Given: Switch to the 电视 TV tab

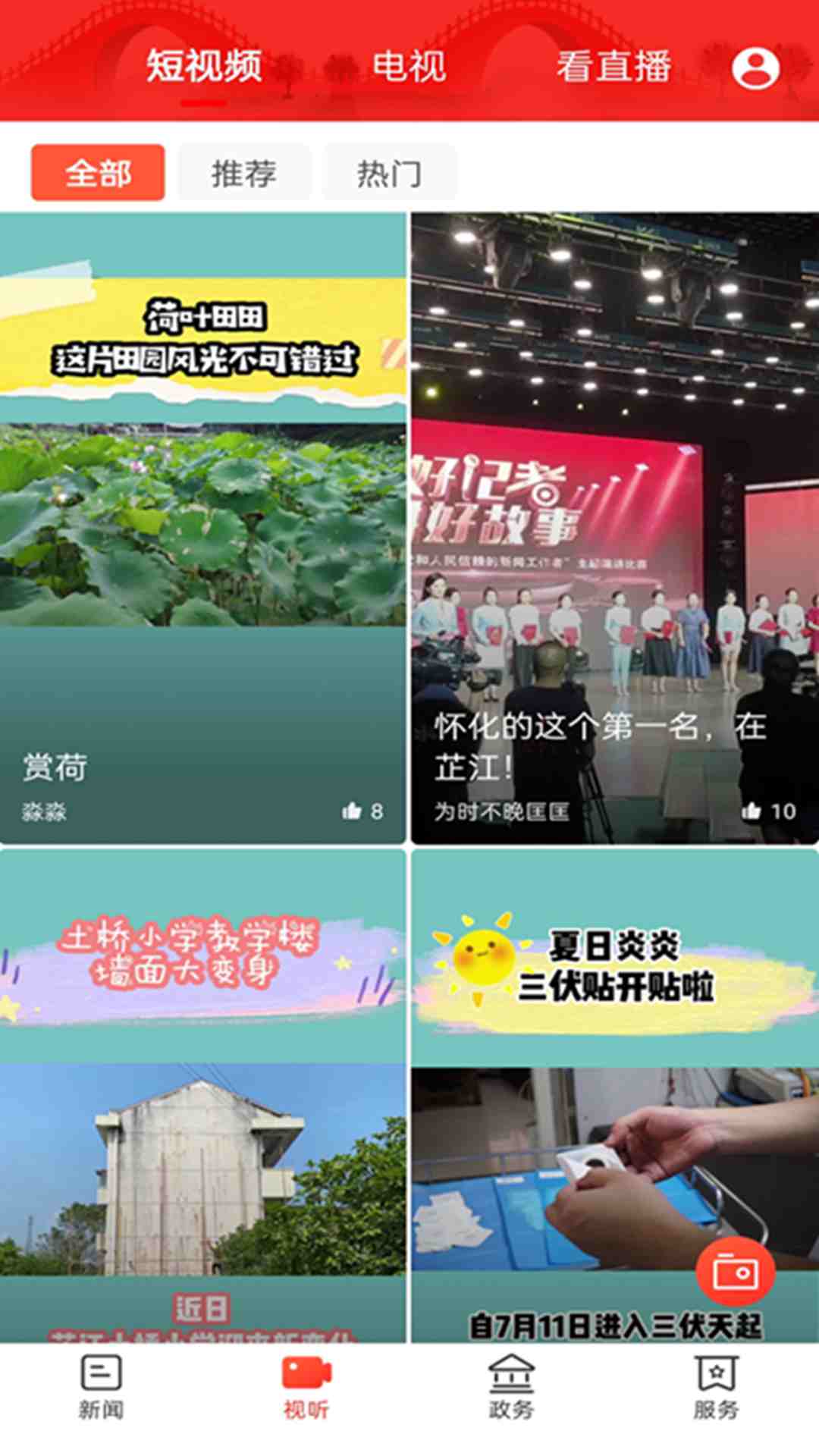Looking at the screenshot, I should (409, 67).
